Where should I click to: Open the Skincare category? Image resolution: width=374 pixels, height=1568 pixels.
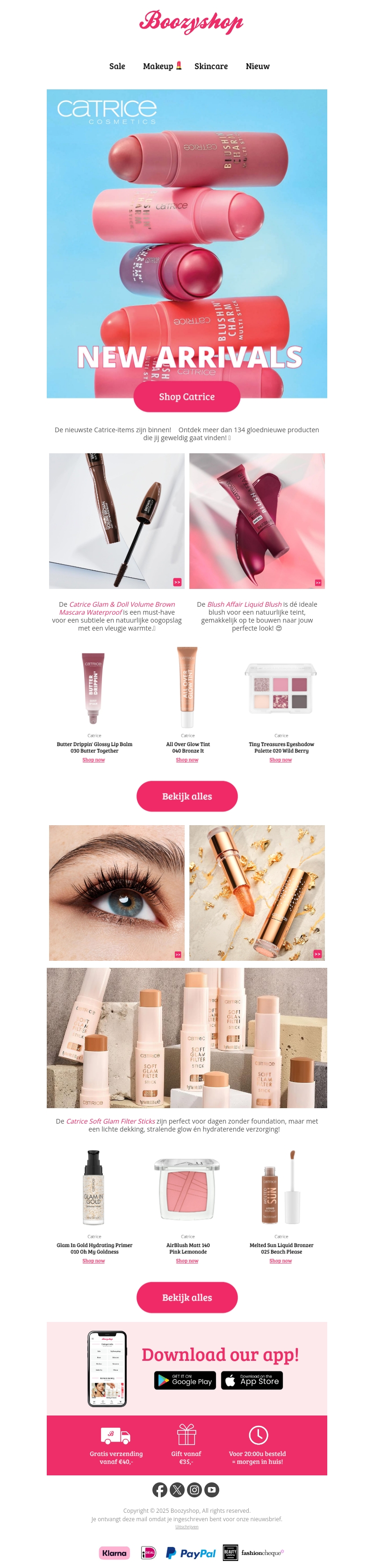(x=210, y=66)
